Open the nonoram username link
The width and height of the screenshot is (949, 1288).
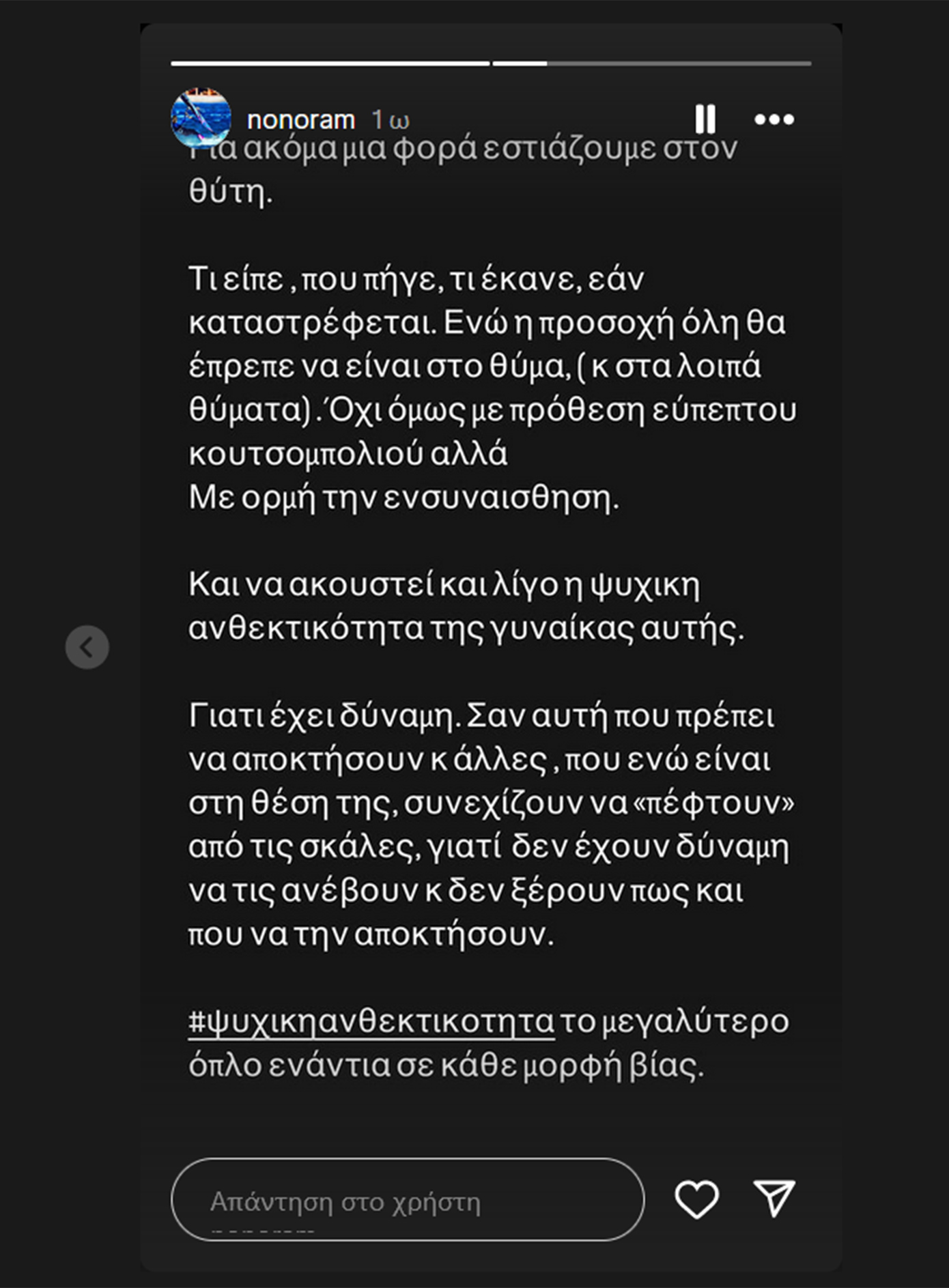300,120
